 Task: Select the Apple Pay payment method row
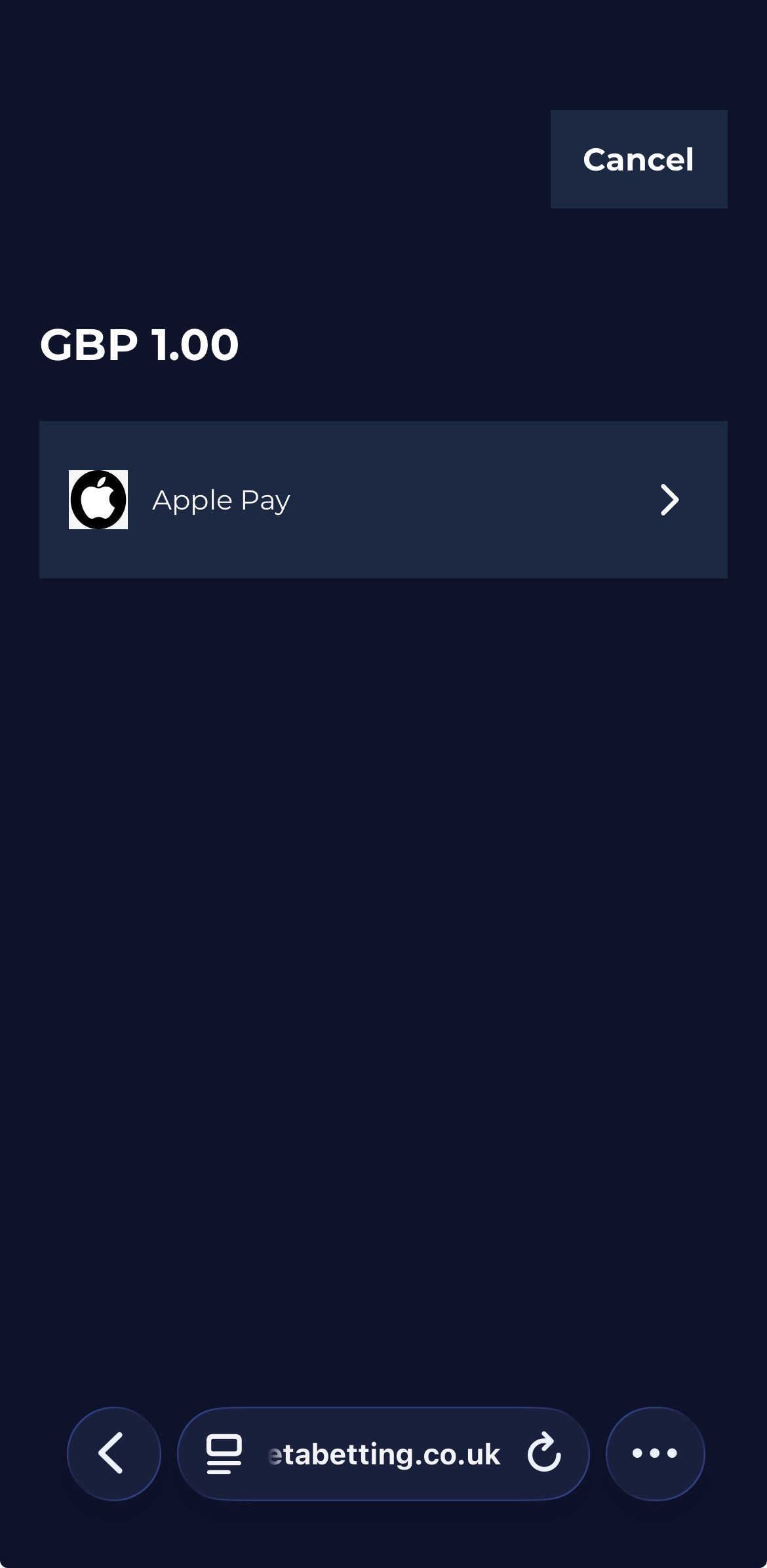383,500
